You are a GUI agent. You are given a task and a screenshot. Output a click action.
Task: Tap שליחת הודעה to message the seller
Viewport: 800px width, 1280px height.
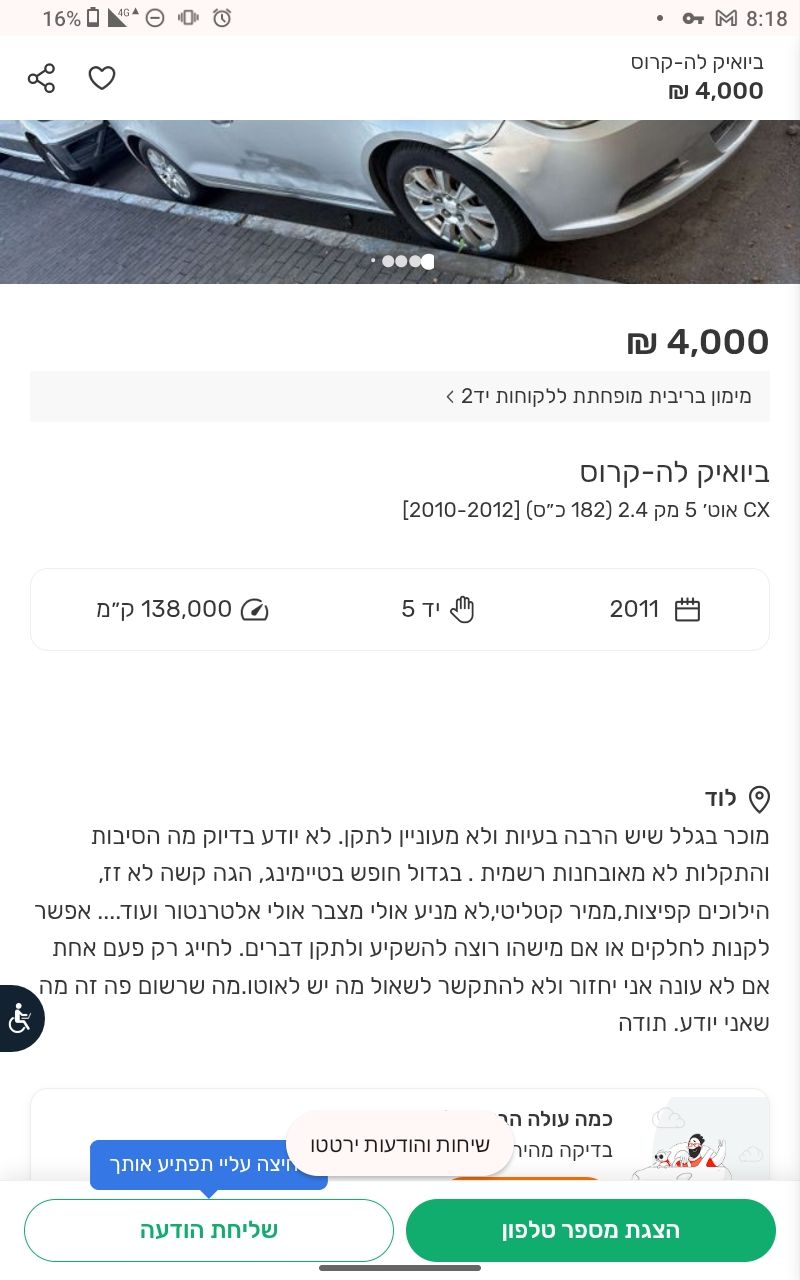pos(209,1230)
